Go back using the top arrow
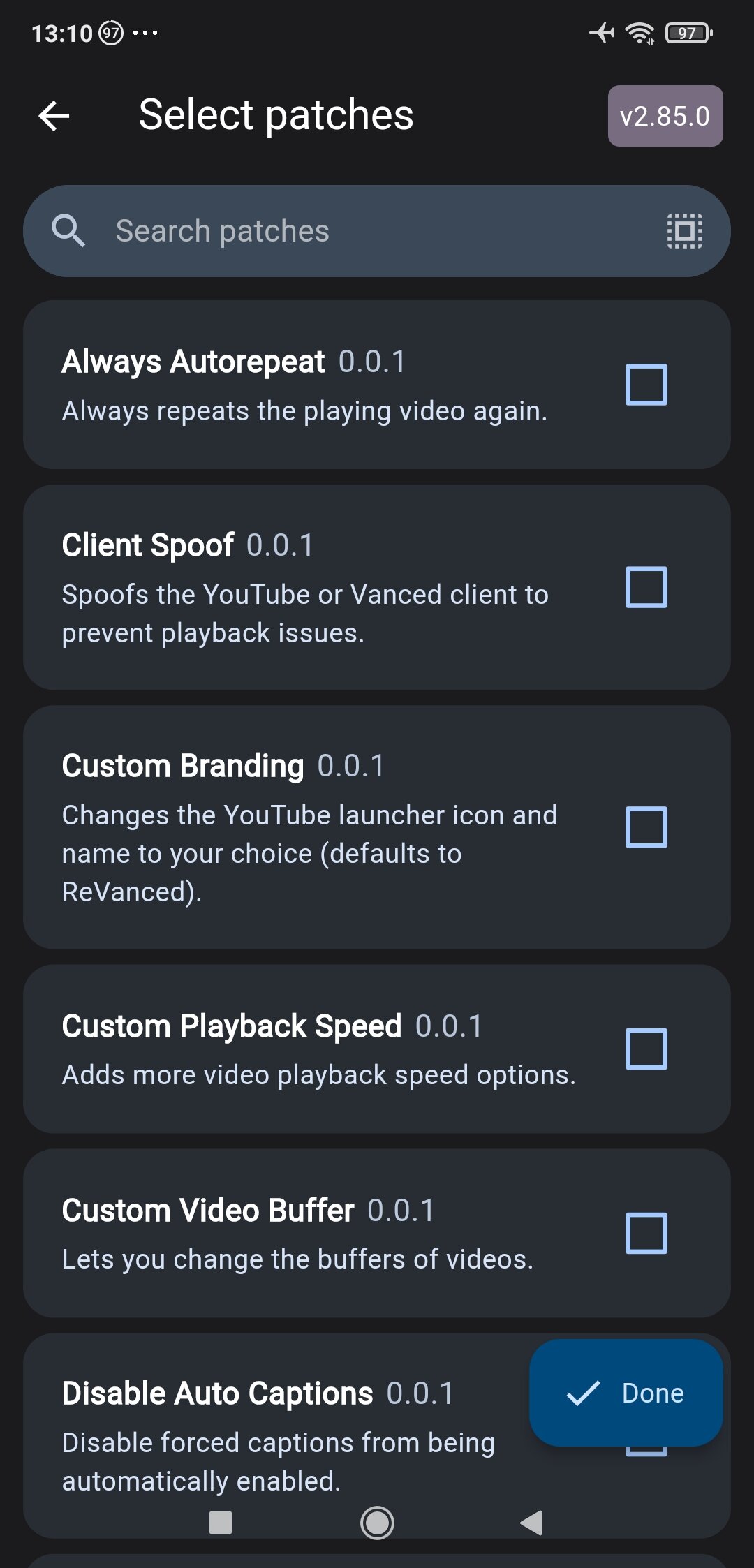754x1568 pixels. 54,116
